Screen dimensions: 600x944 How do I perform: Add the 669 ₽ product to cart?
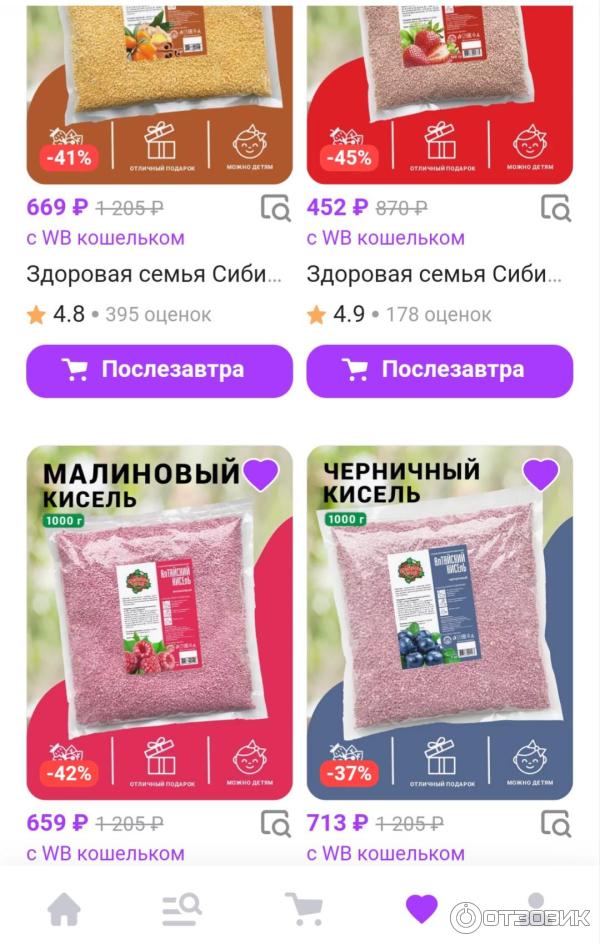click(x=159, y=371)
